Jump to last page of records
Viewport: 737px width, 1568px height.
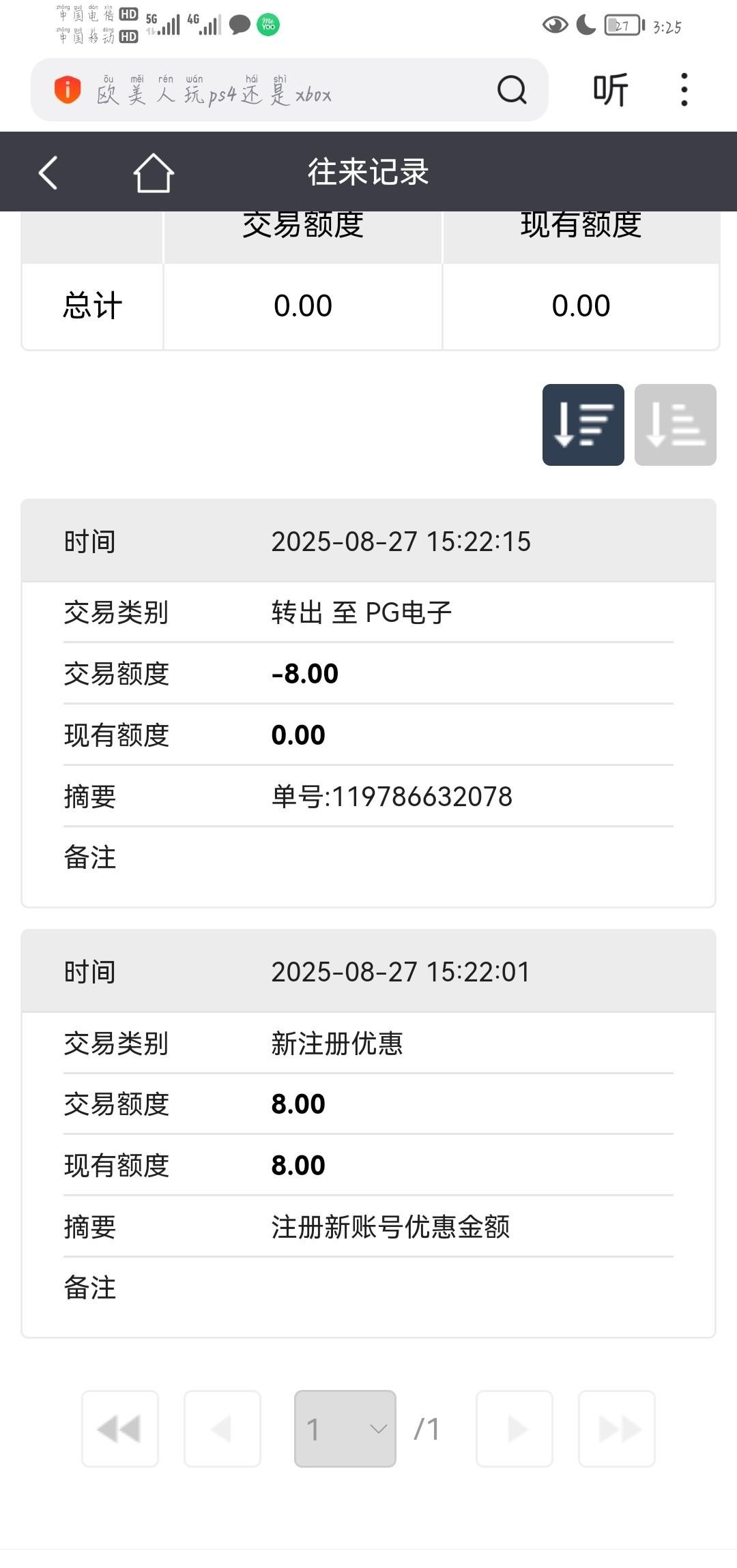[x=617, y=1429]
